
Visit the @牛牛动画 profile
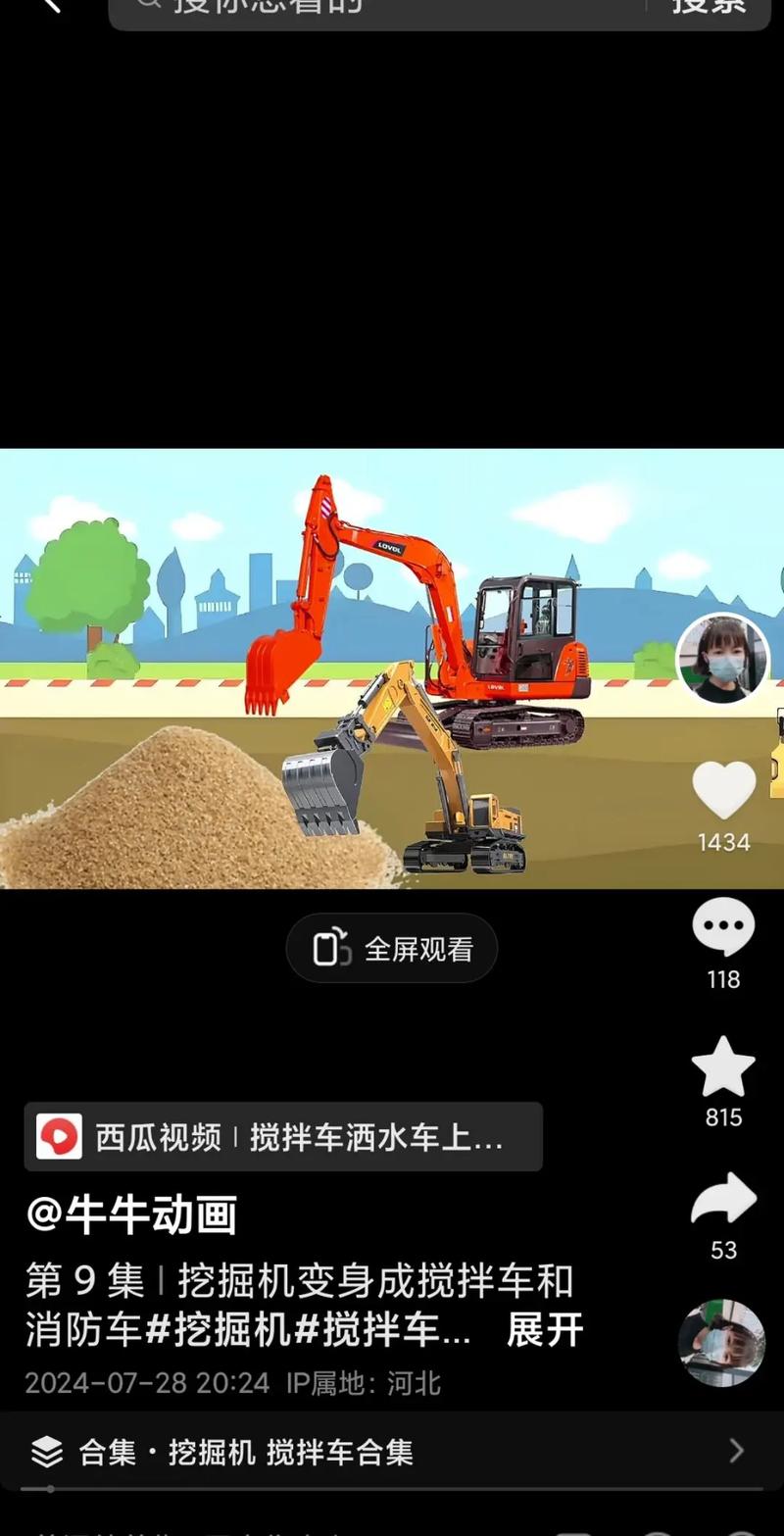pyautogui.click(x=131, y=1216)
